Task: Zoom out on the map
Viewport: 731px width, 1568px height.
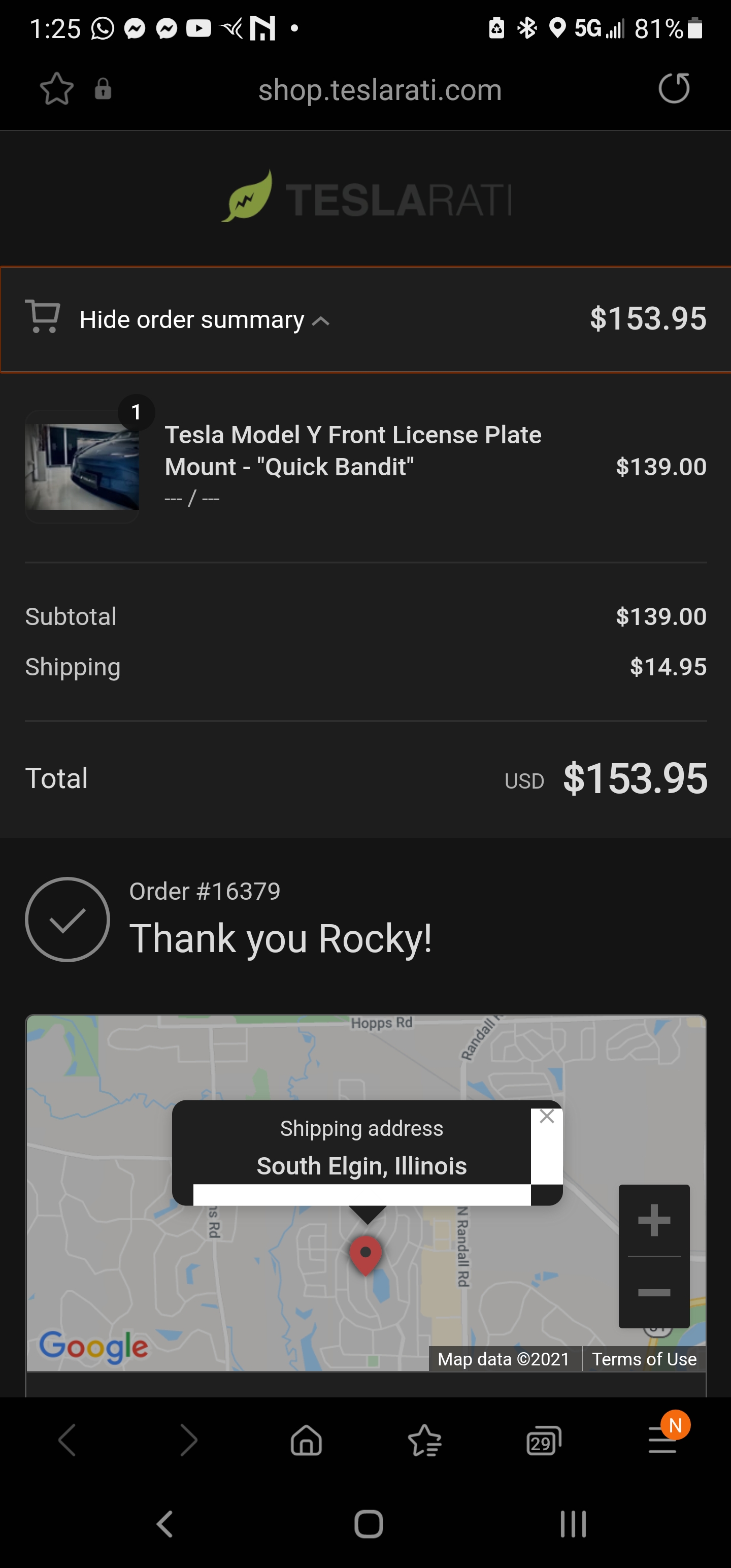Action: (x=654, y=1292)
